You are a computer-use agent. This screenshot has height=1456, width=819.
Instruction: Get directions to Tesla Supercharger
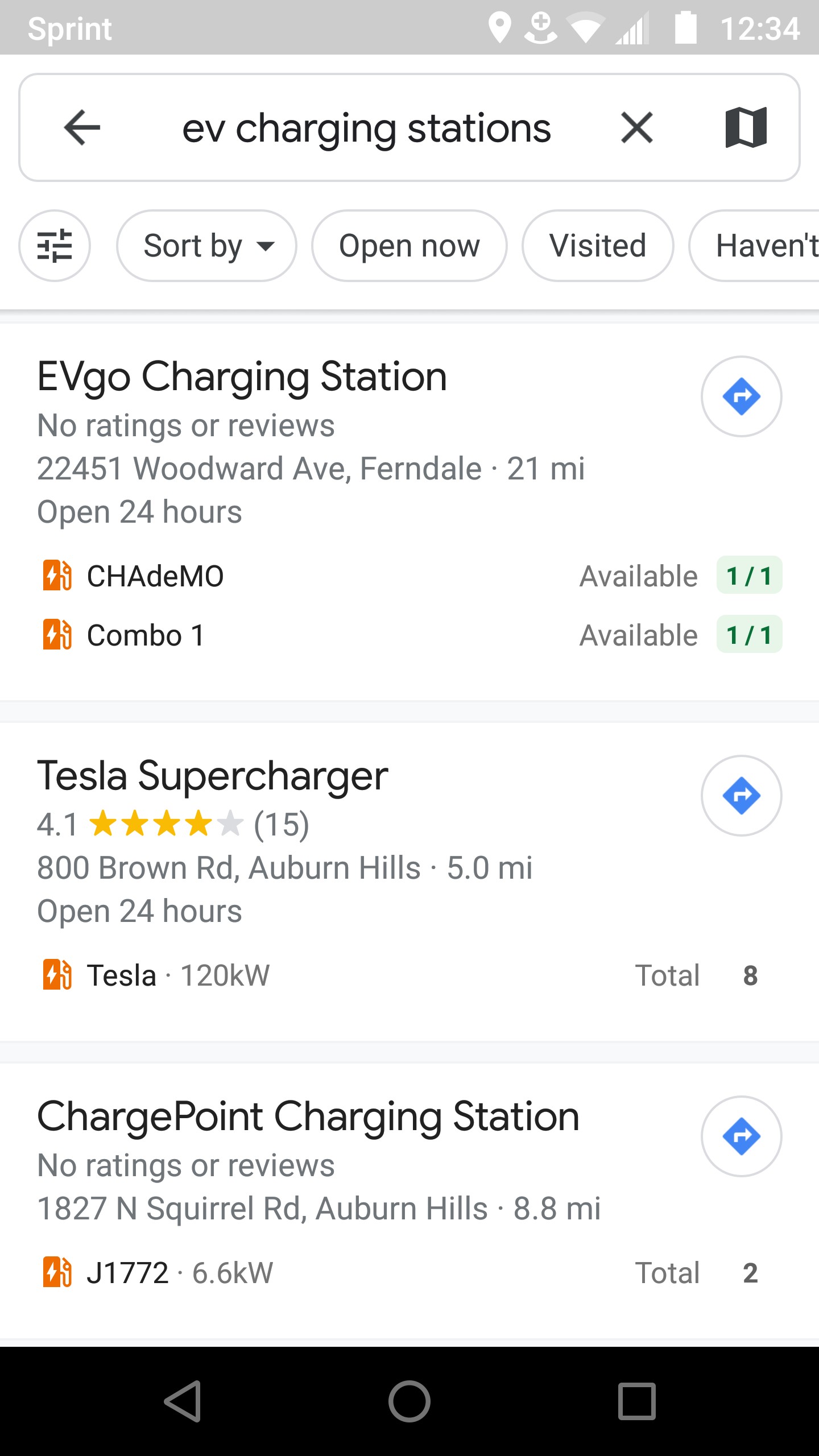[x=741, y=796]
